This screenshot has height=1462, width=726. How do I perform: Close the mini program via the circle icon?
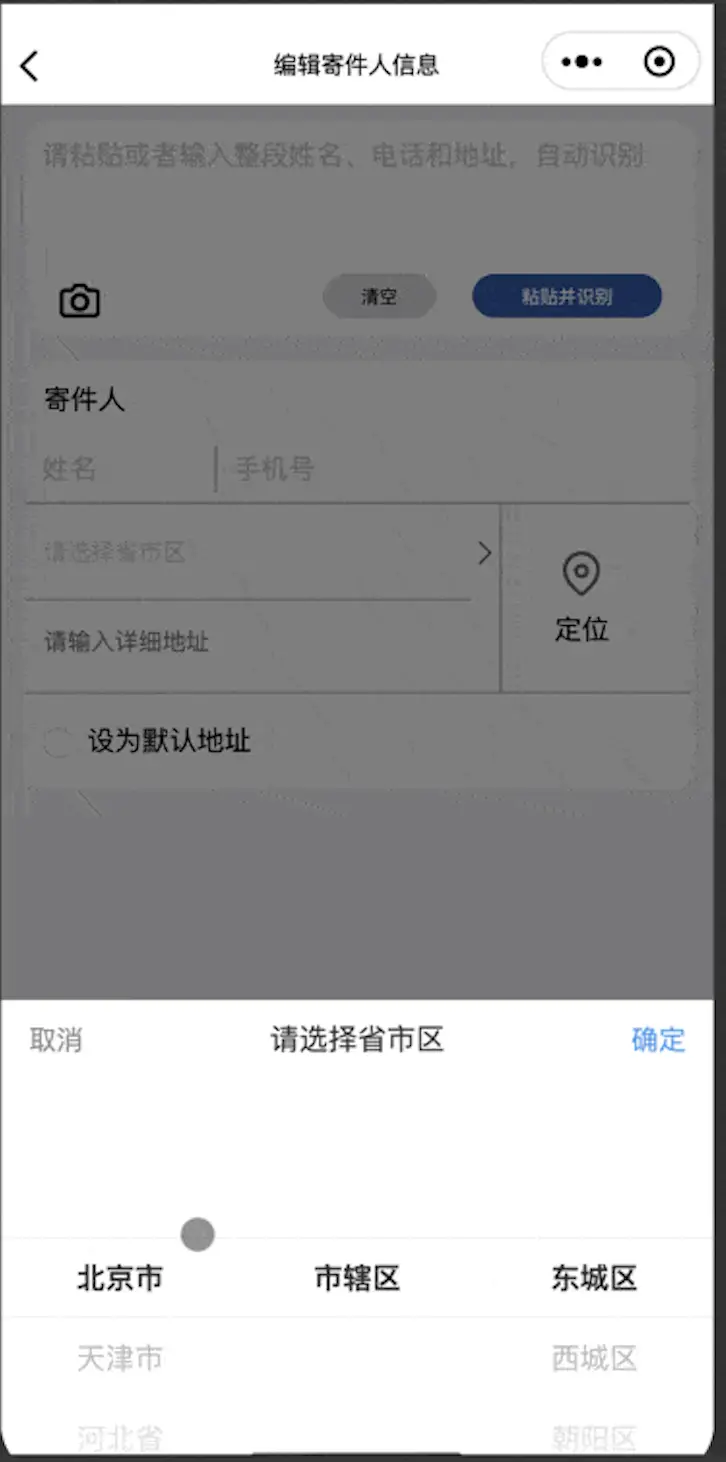pyautogui.click(x=659, y=62)
